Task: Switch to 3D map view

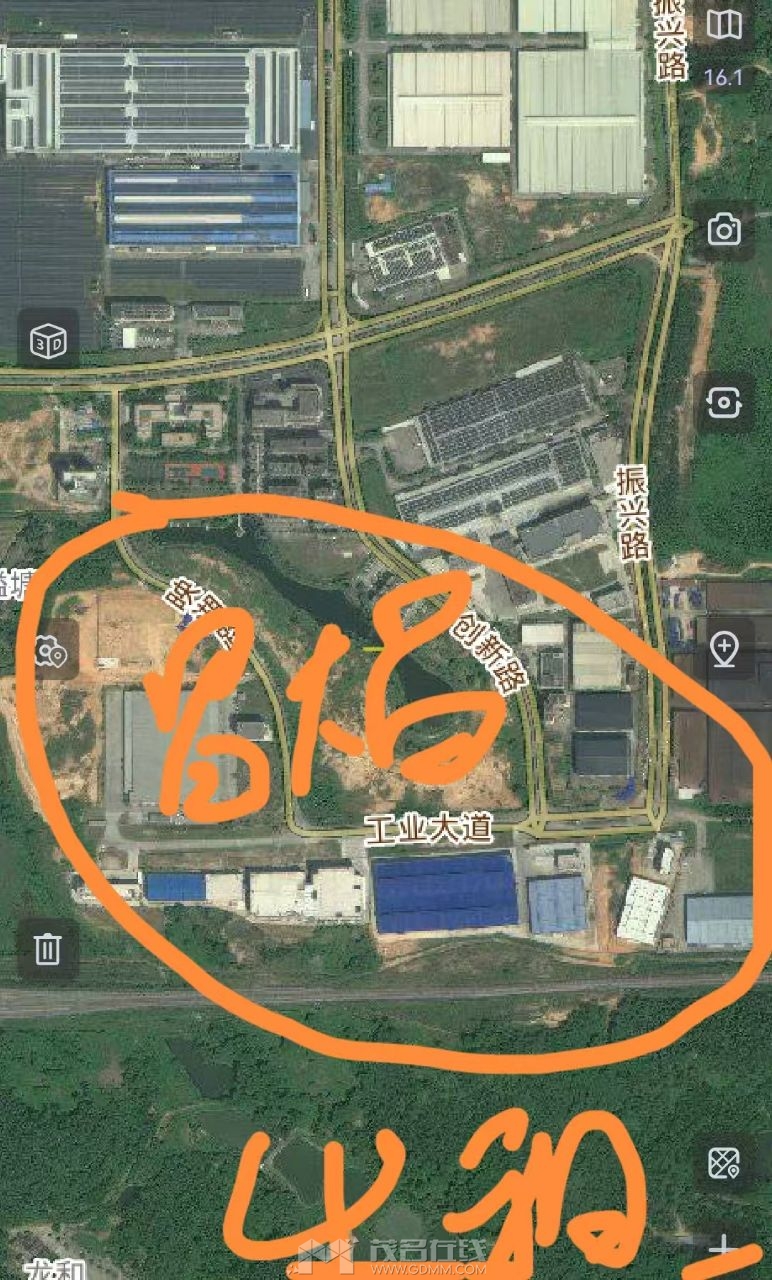Action: (48, 342)
